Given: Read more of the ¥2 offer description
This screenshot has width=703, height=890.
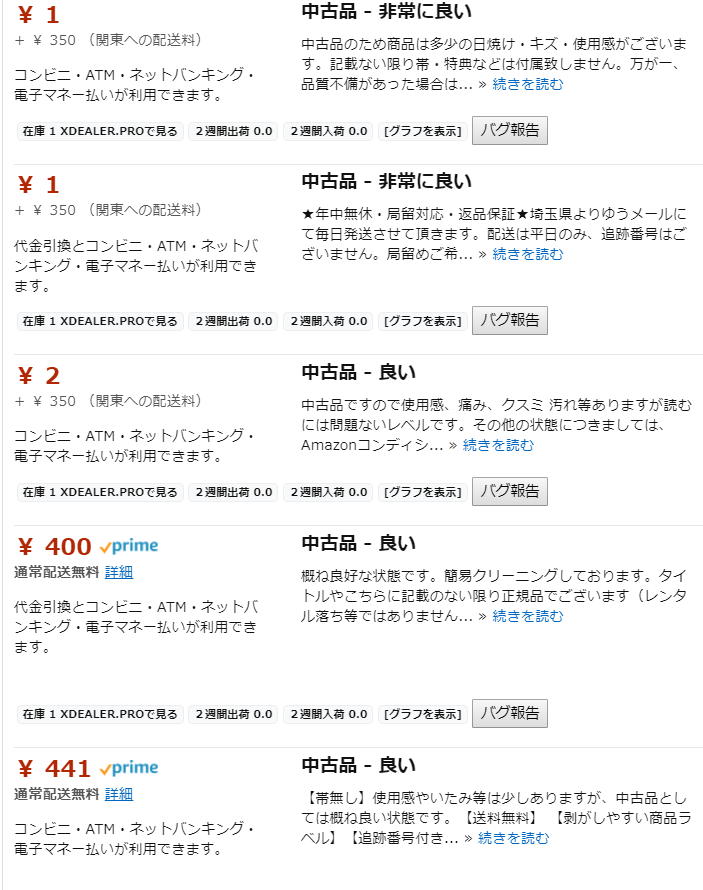Looking at the screenshot, I should (x=498, y=445).
